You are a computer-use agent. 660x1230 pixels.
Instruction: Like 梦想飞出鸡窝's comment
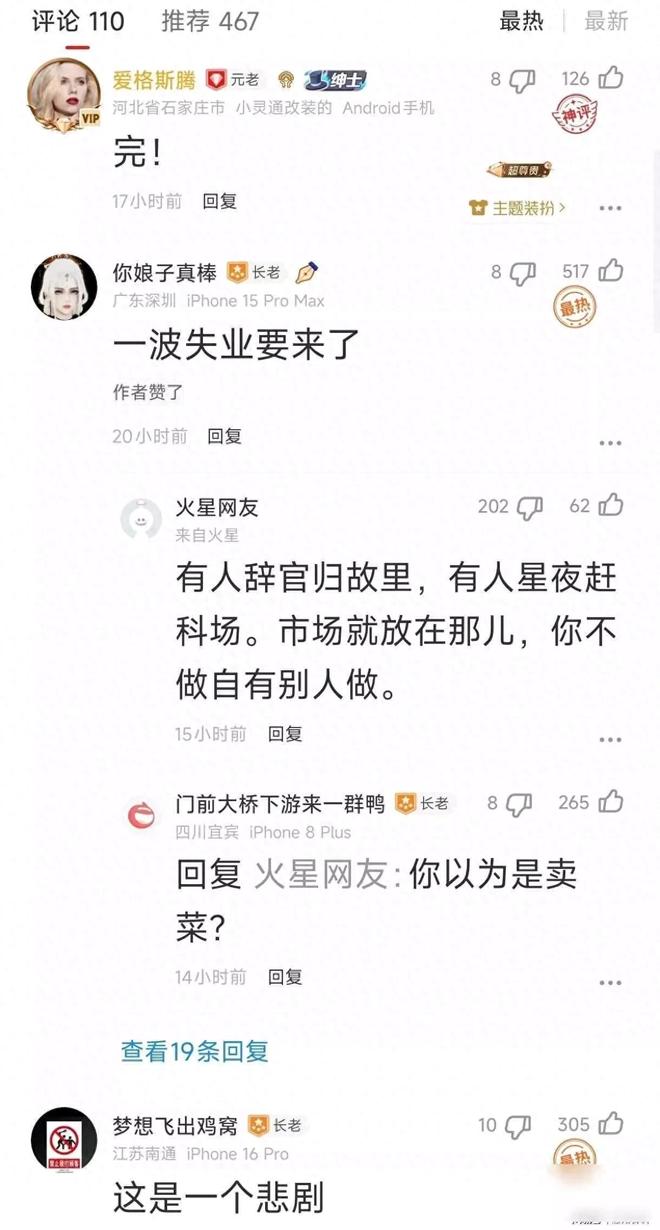click(x=610, y=1124)
